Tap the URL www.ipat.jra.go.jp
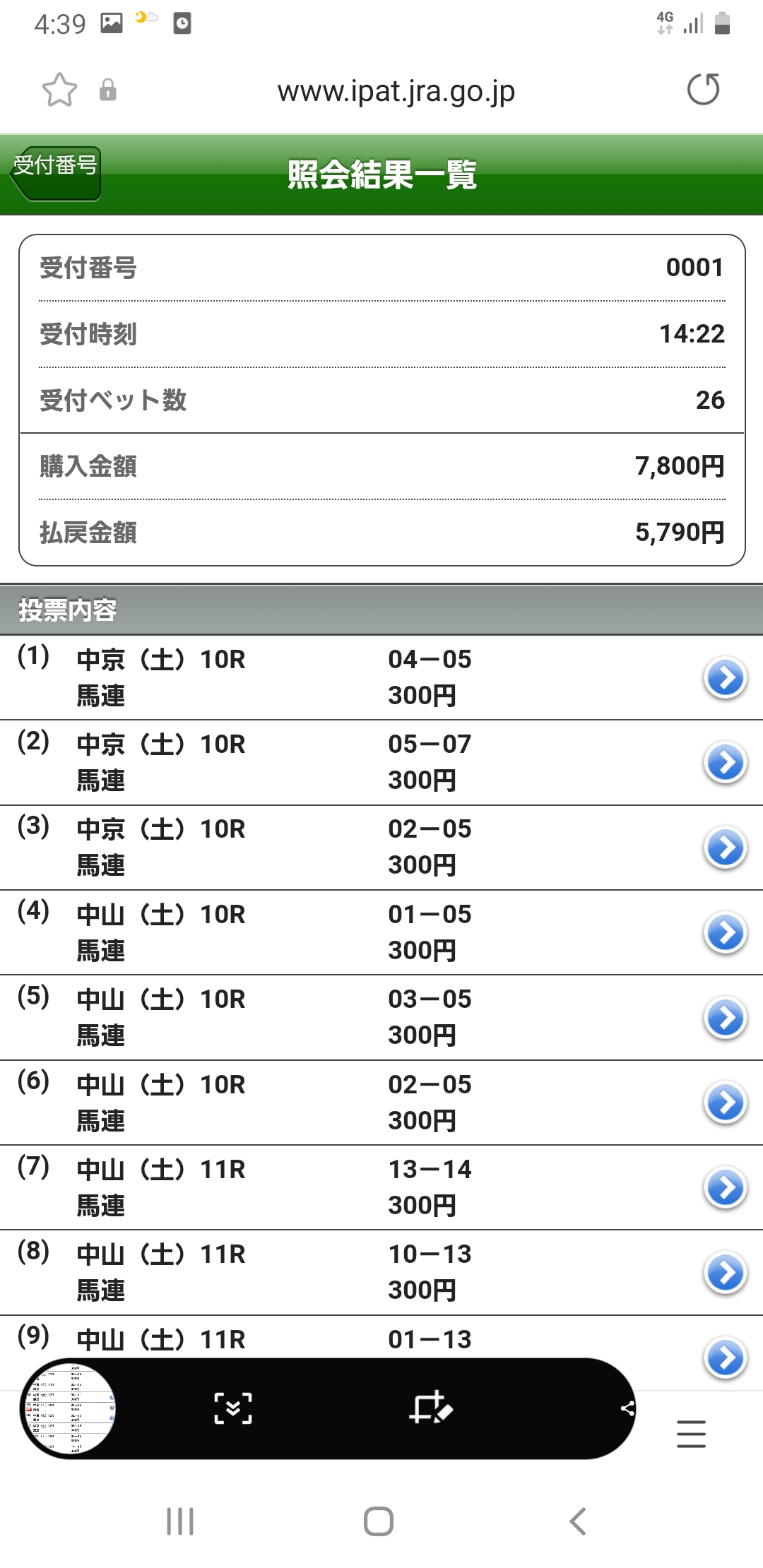763x1568 pixels. tap(396, 91)
